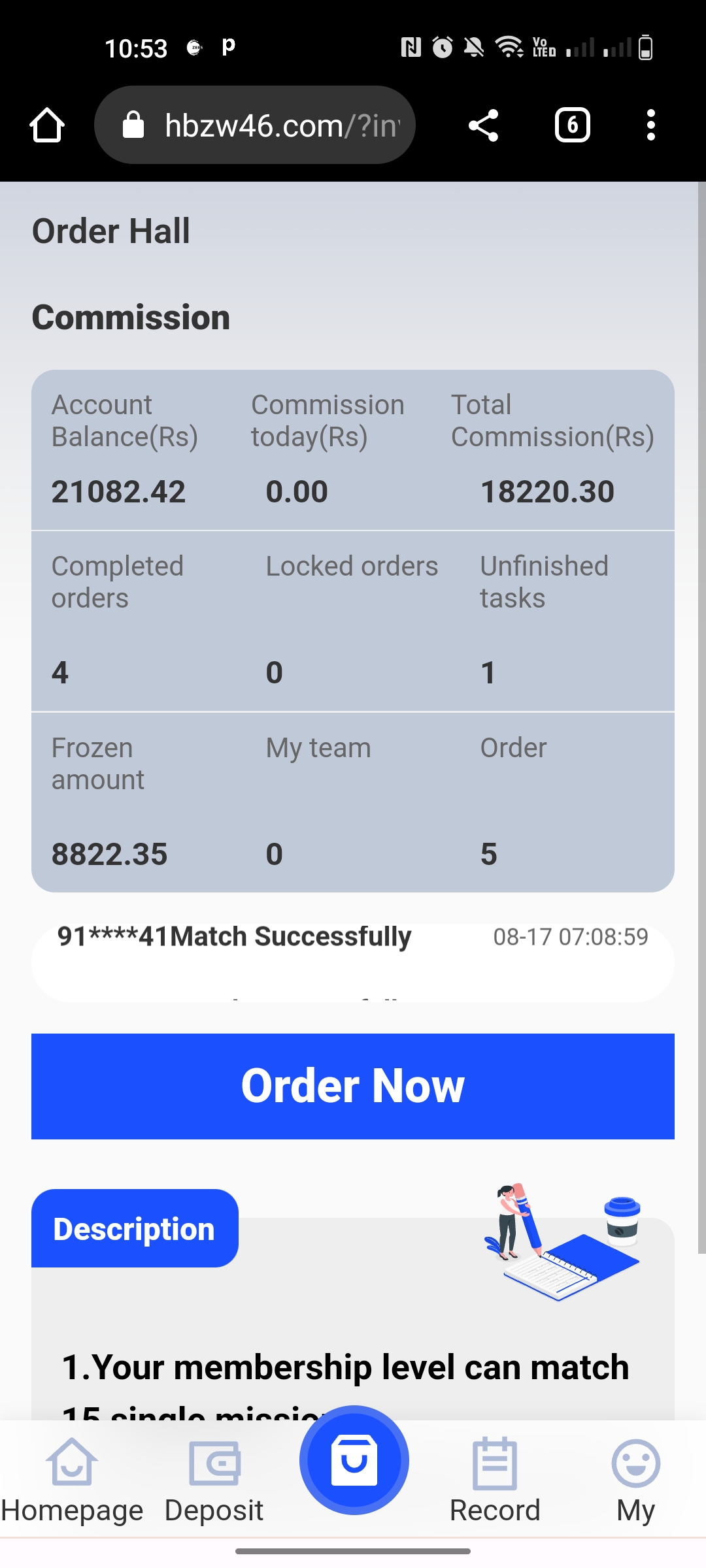Open the center shopping bag tab
This screenshot has height=1568, width=706.
[354, 1461]
